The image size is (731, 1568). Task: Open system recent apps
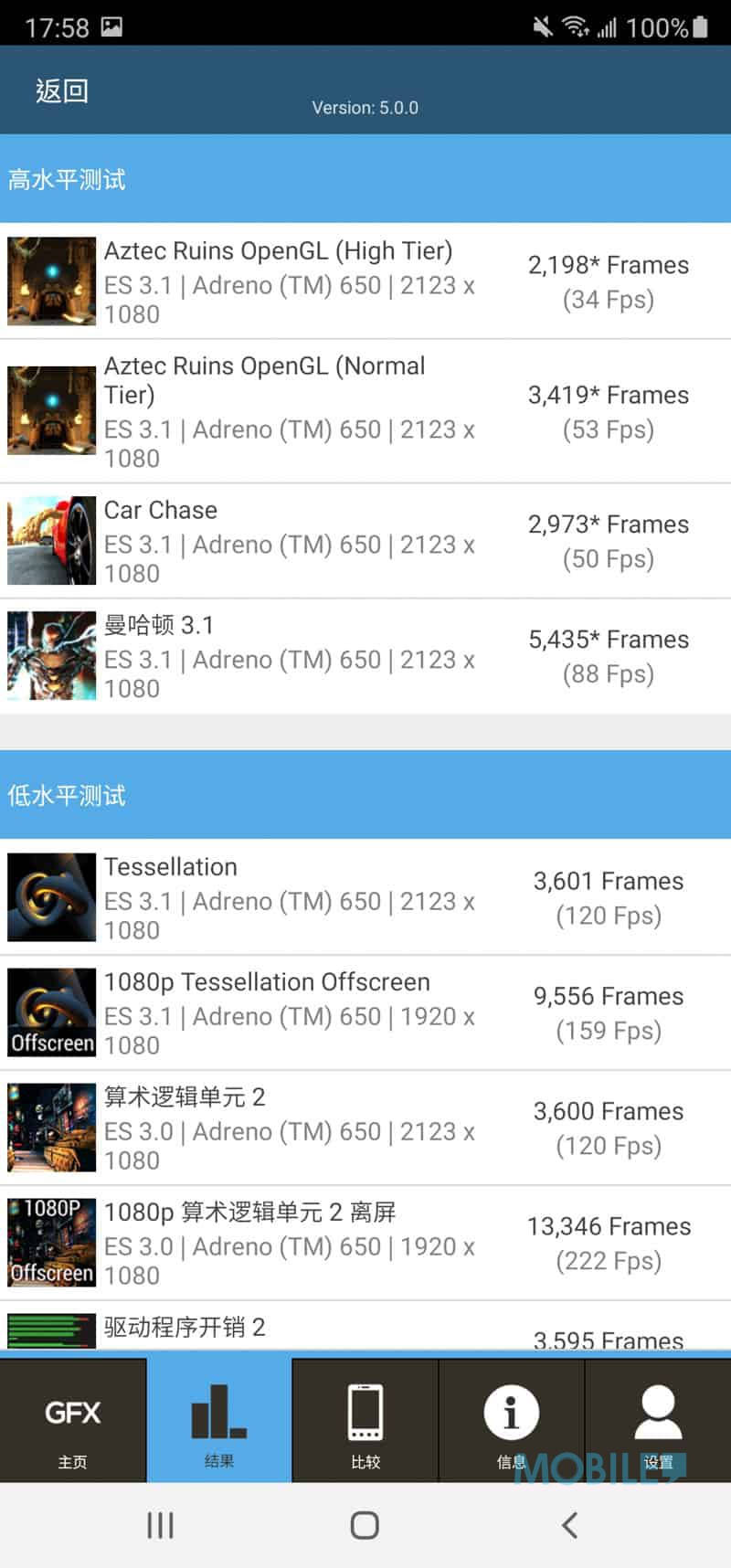click(x=161, y=1524)
